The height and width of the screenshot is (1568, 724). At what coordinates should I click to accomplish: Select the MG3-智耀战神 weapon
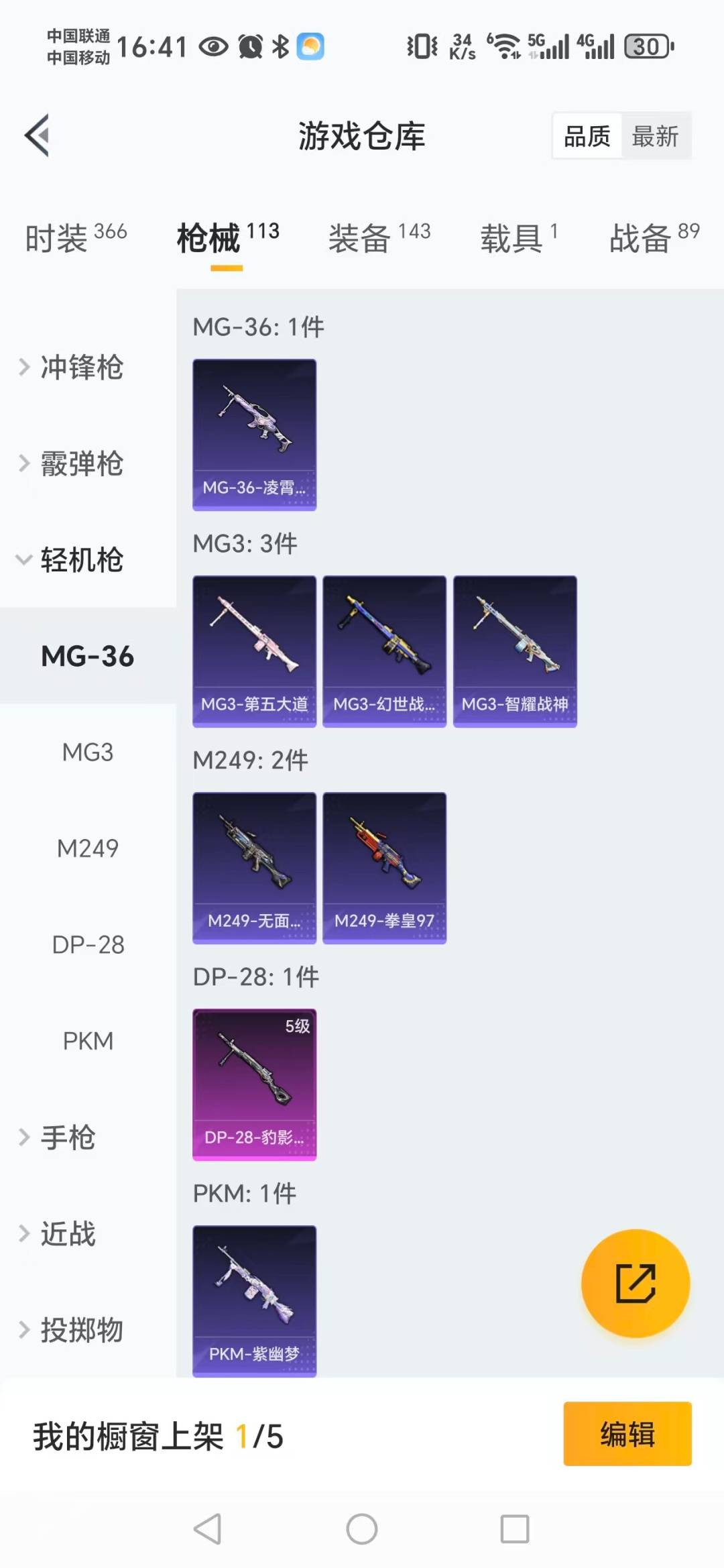click(515, 651)
